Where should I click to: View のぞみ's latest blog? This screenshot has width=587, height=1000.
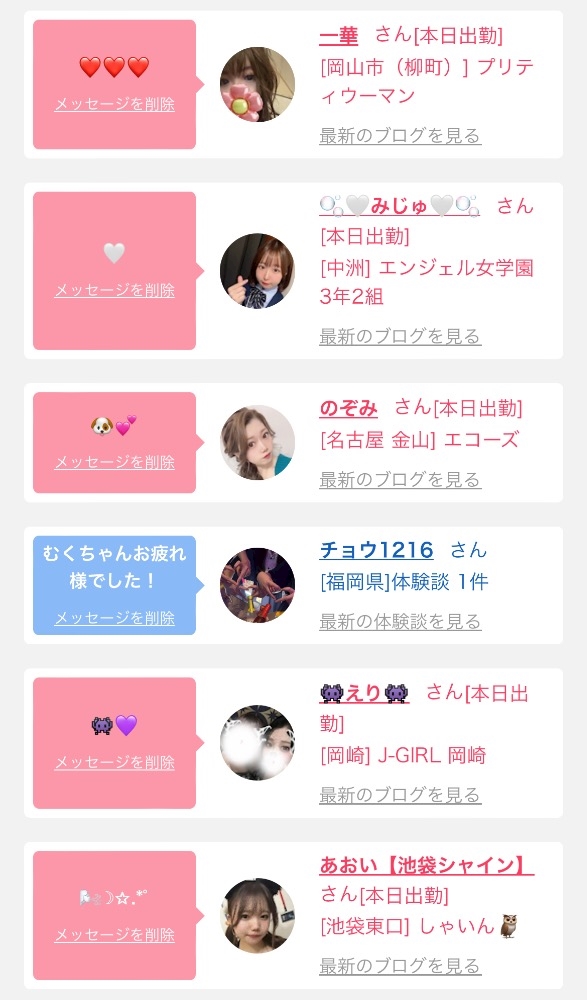(399, 480)
